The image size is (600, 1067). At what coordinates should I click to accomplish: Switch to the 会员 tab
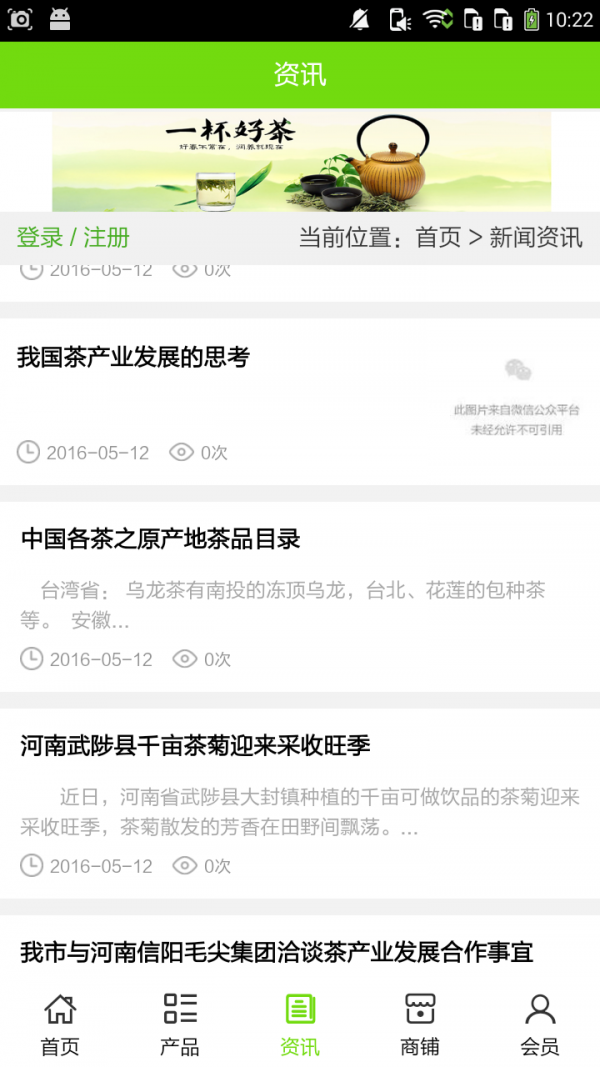point(540,1025)
